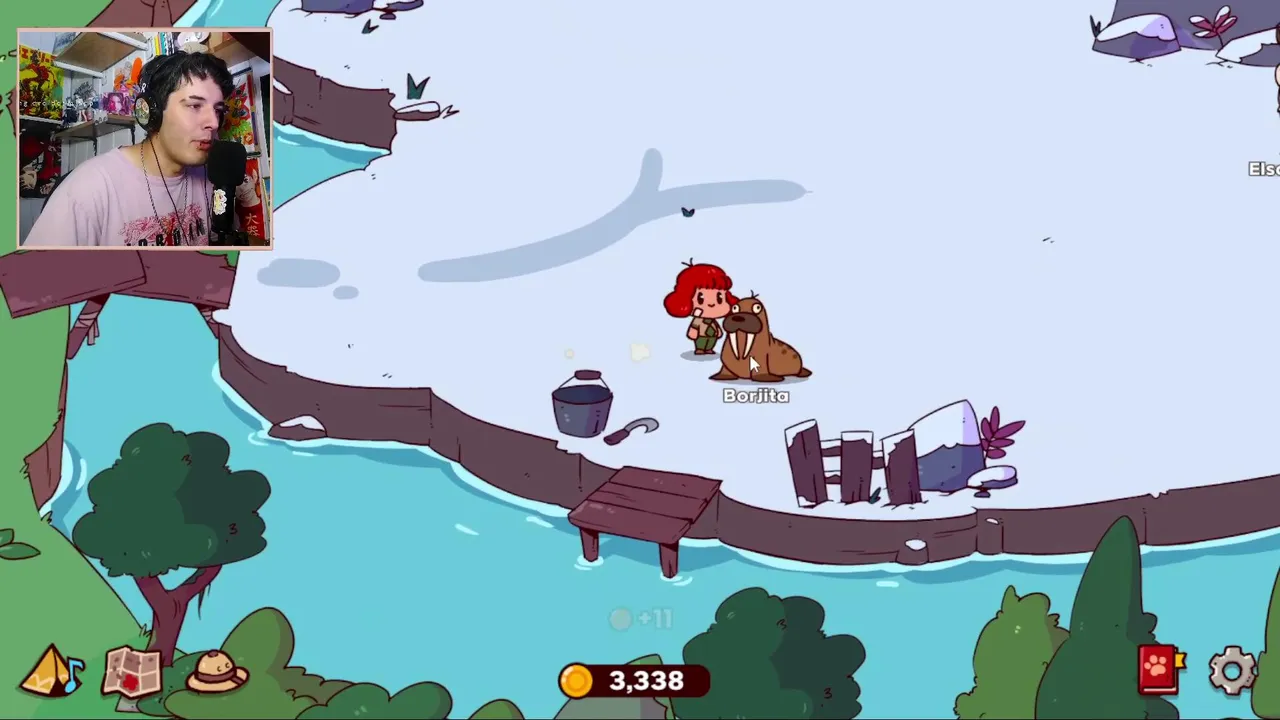Open the safari hat menu
Image resolution: width=1280 pixels, height=720 pixels.
pyautogui.click(x=216, y=671)
